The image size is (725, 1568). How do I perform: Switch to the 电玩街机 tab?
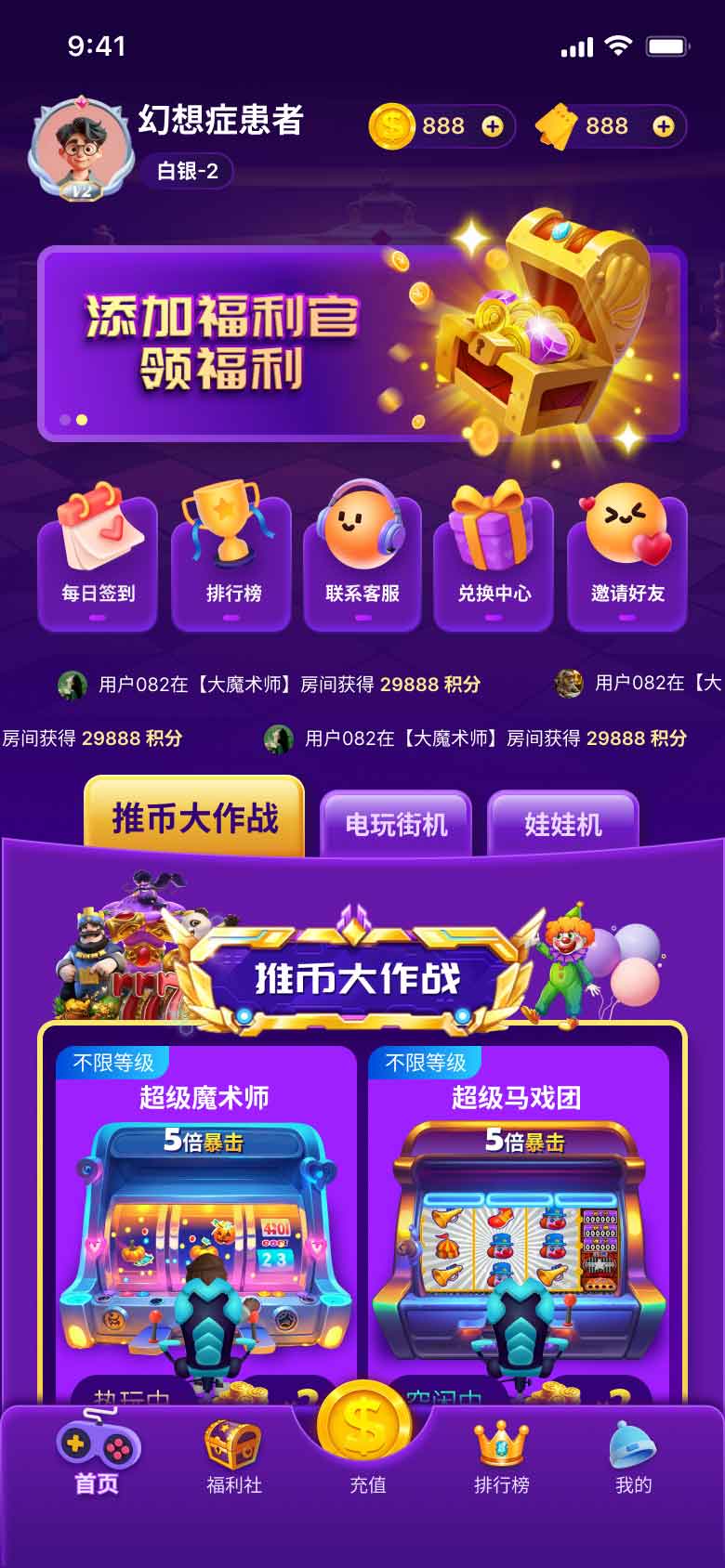[x=396, y=823]
